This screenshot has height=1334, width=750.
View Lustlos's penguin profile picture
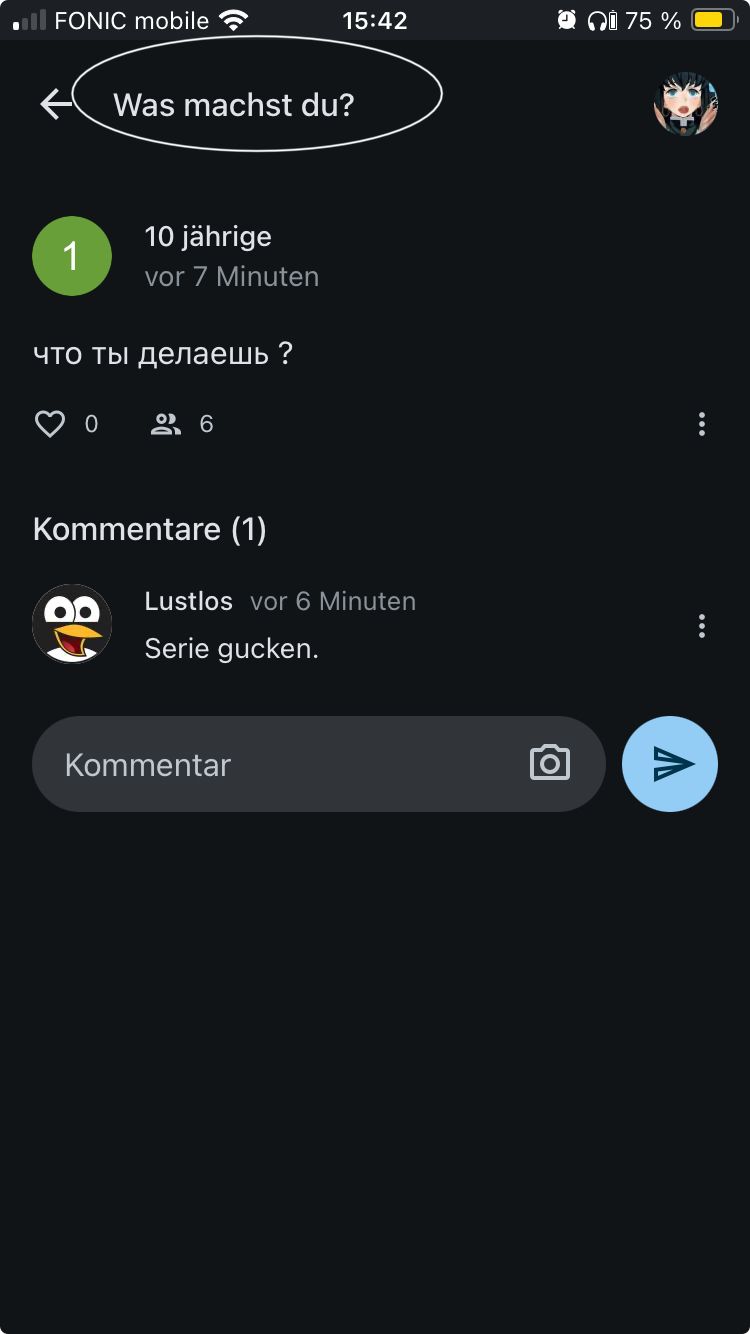pyautogui.click(x=72, y=624)
